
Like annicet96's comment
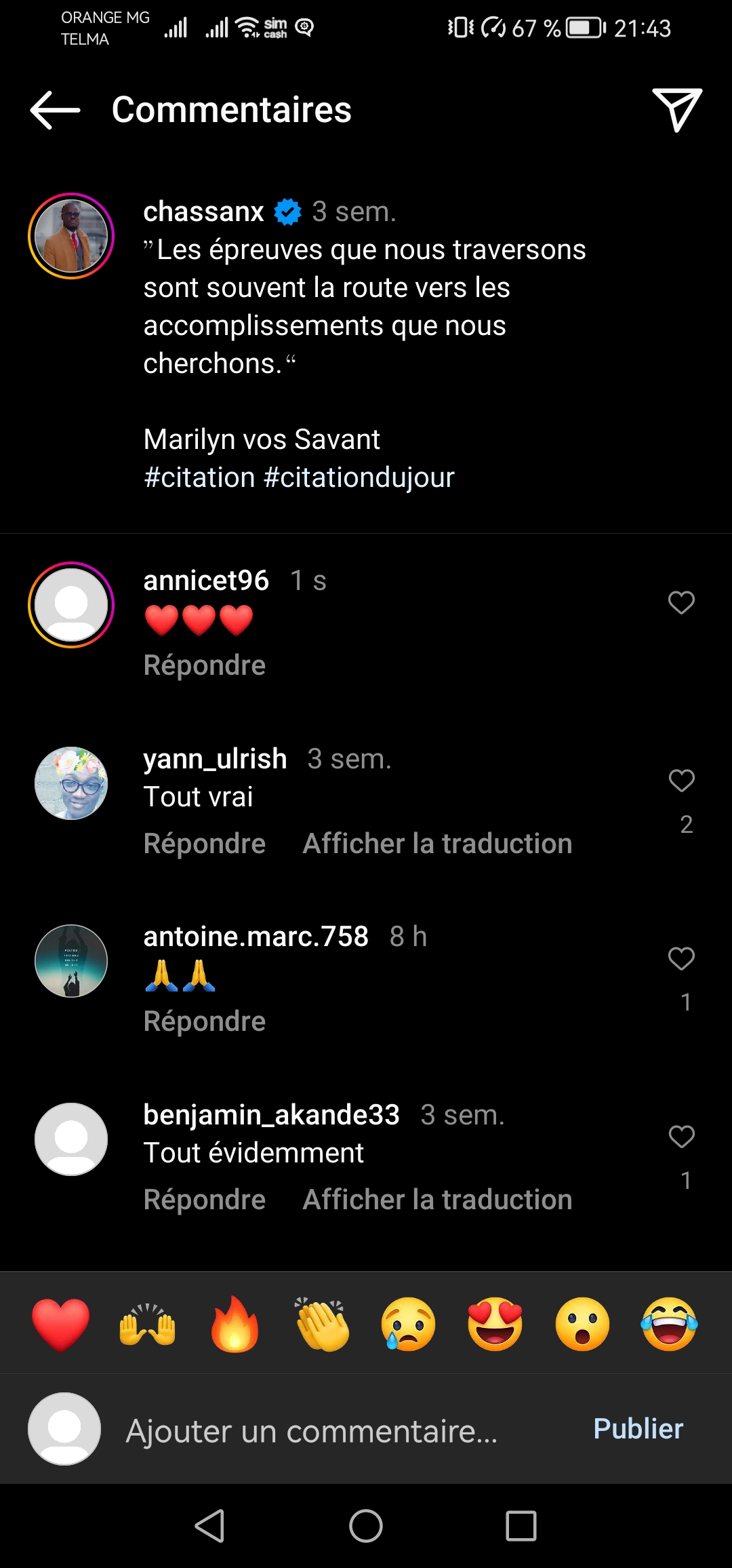(x=681, y=602)
